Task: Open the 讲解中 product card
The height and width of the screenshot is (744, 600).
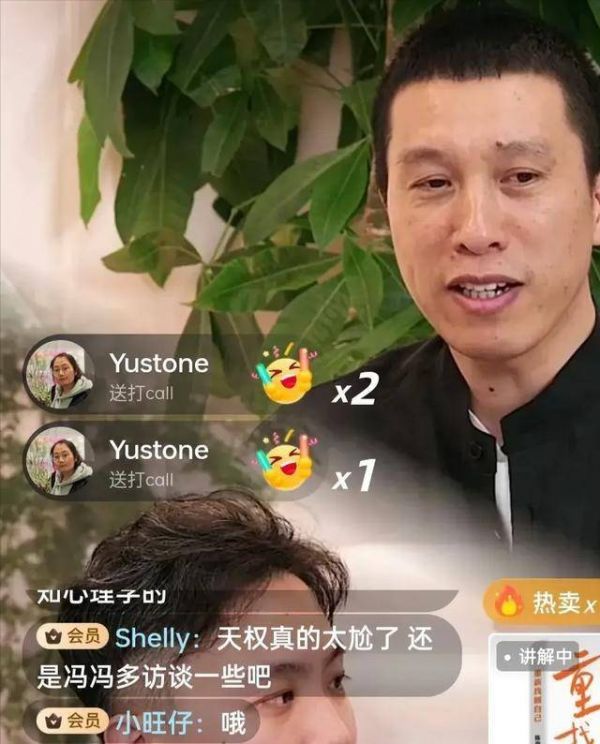Action: (545, 690)
